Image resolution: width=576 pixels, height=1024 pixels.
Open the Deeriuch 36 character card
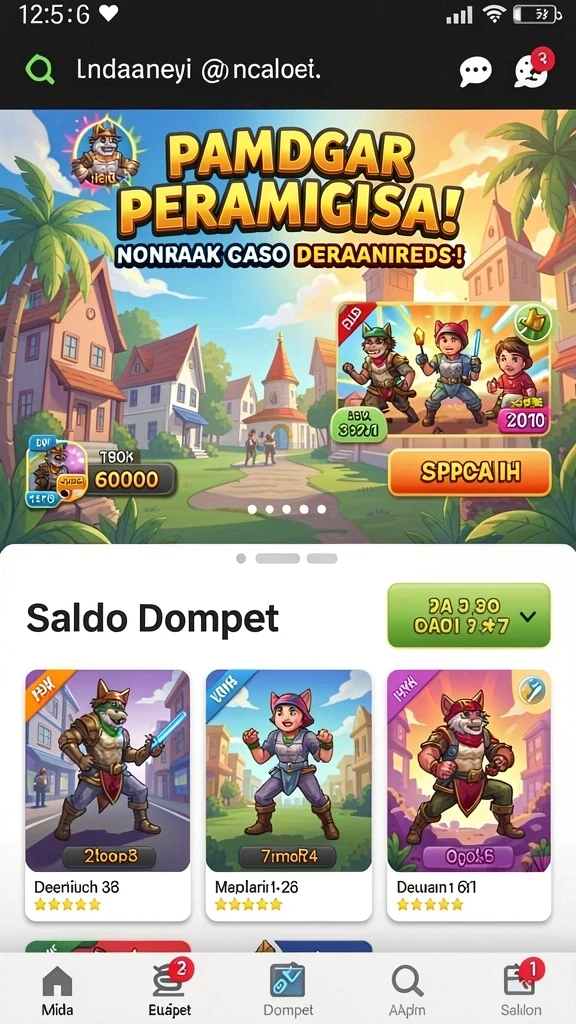pyautogui.click(x=108, y=794)
